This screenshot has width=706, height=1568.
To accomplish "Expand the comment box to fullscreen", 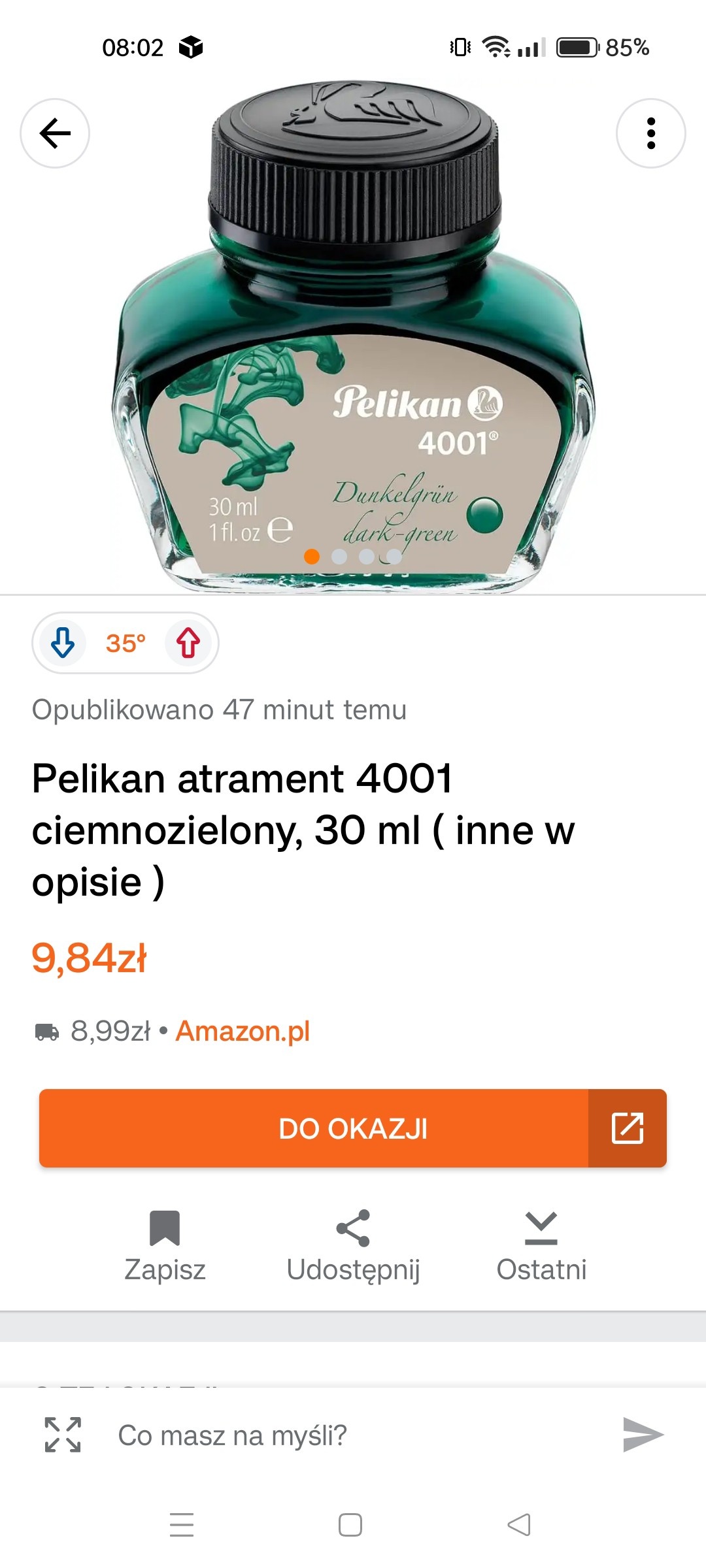I will [63, 1435].
